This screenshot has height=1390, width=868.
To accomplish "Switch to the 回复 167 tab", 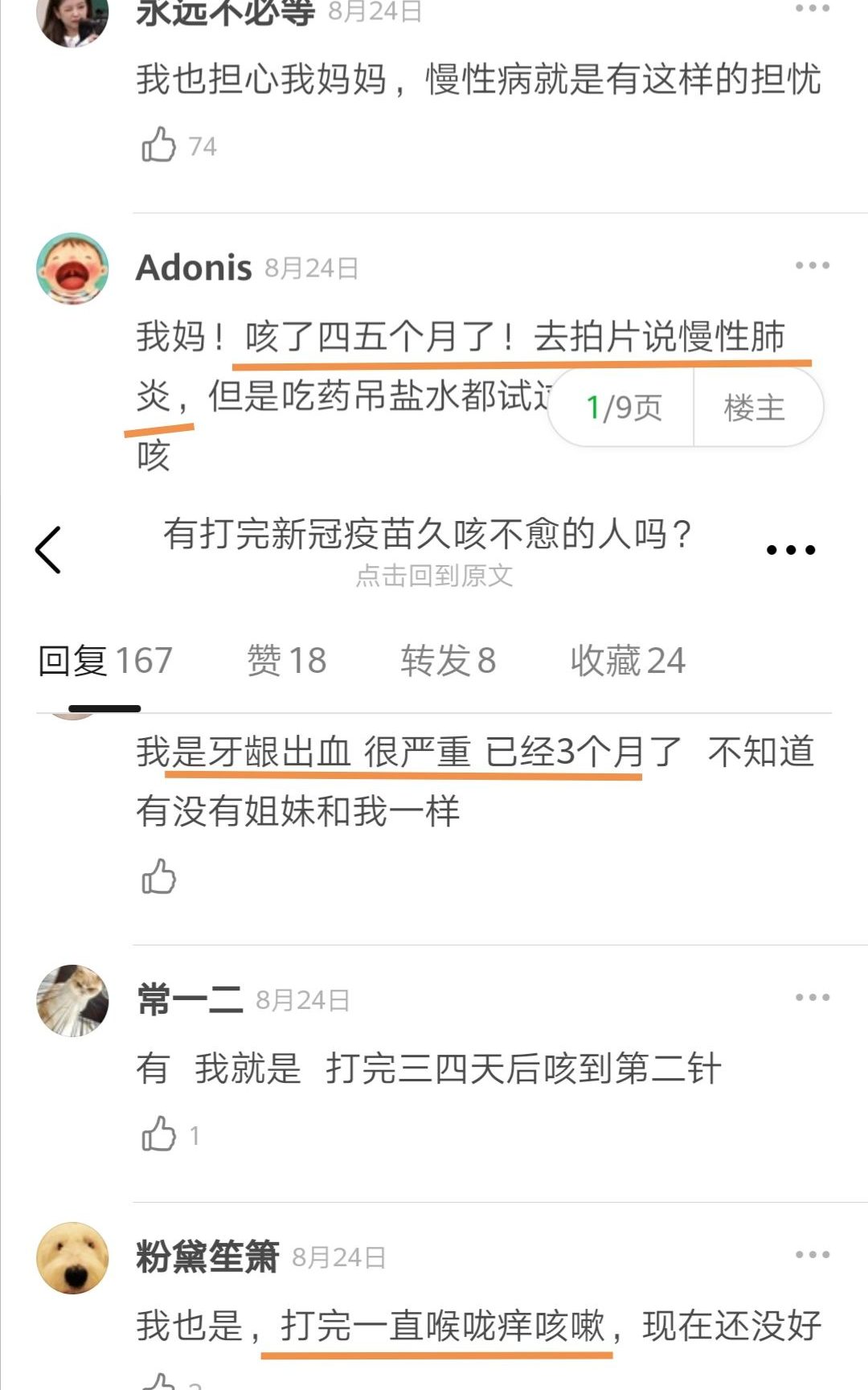I will tap(105, 661).
